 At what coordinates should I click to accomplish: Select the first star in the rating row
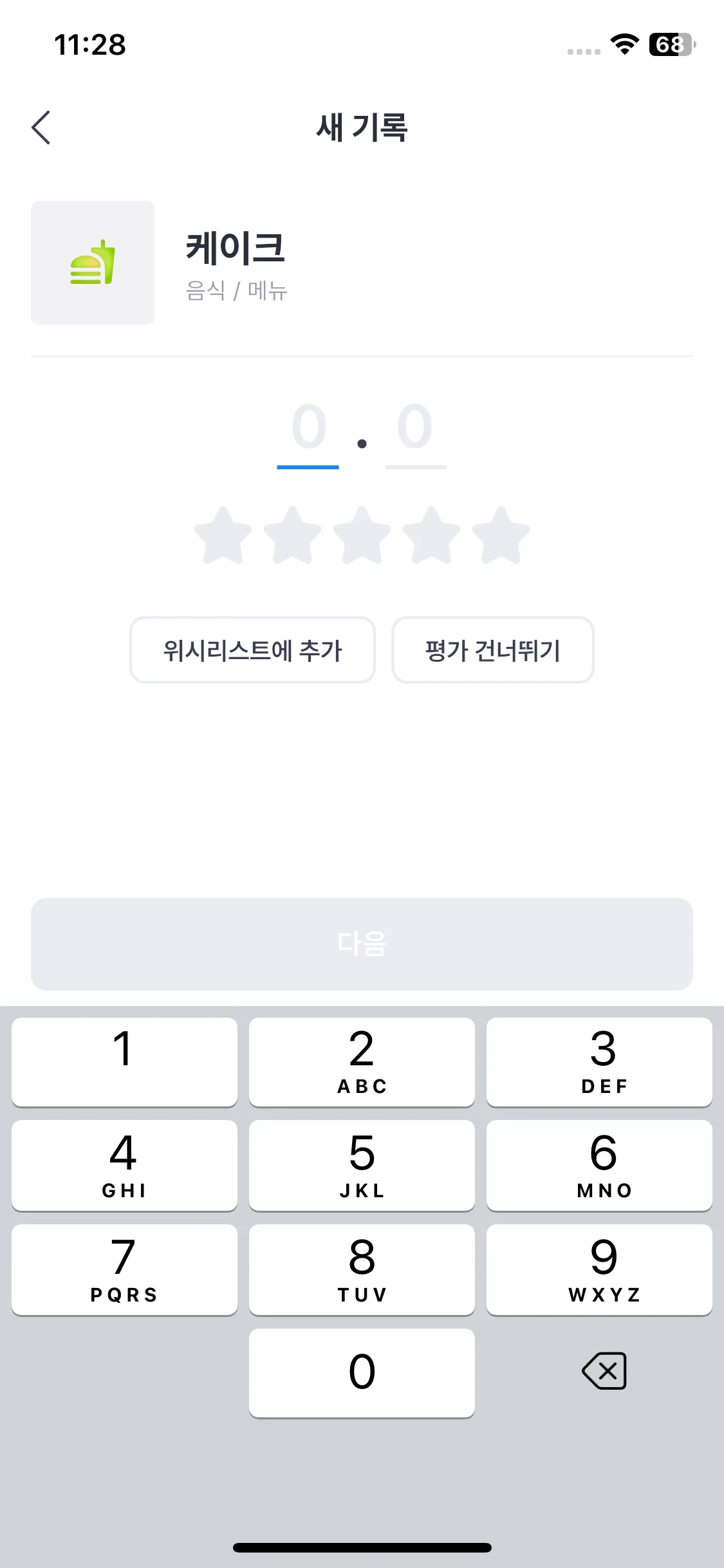222,536
